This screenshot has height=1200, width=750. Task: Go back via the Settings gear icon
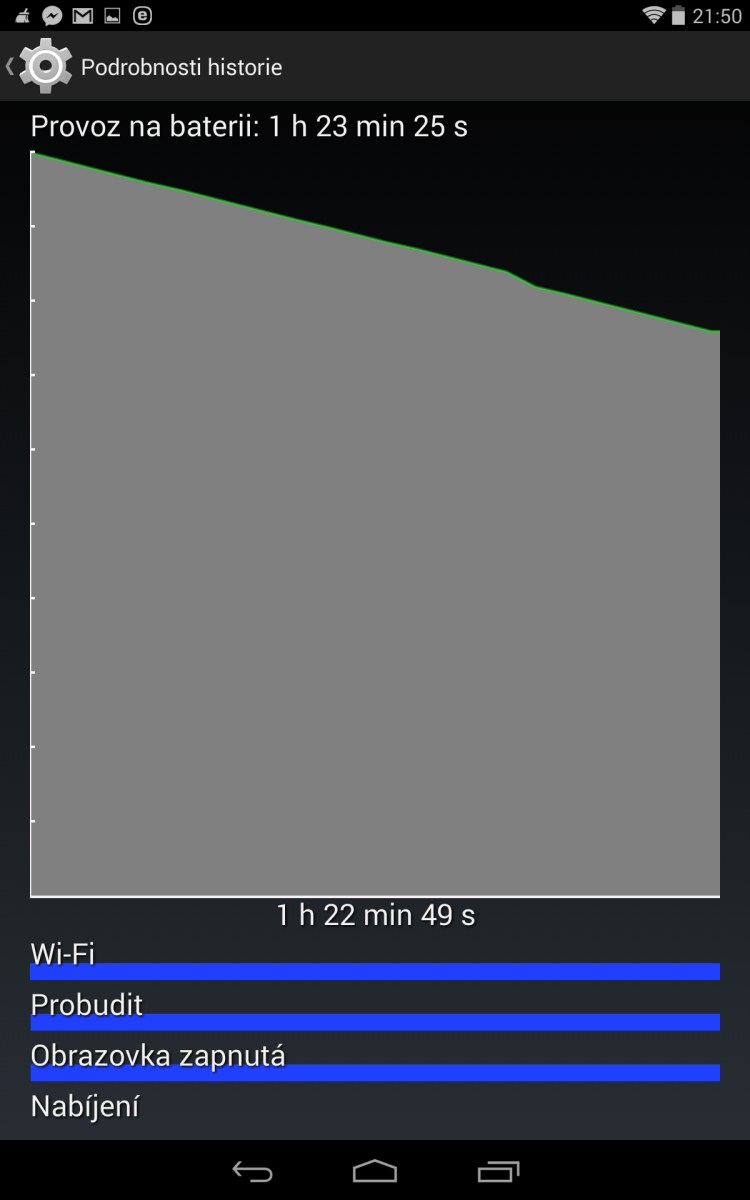pyautogui.click(x=44, y=67)
